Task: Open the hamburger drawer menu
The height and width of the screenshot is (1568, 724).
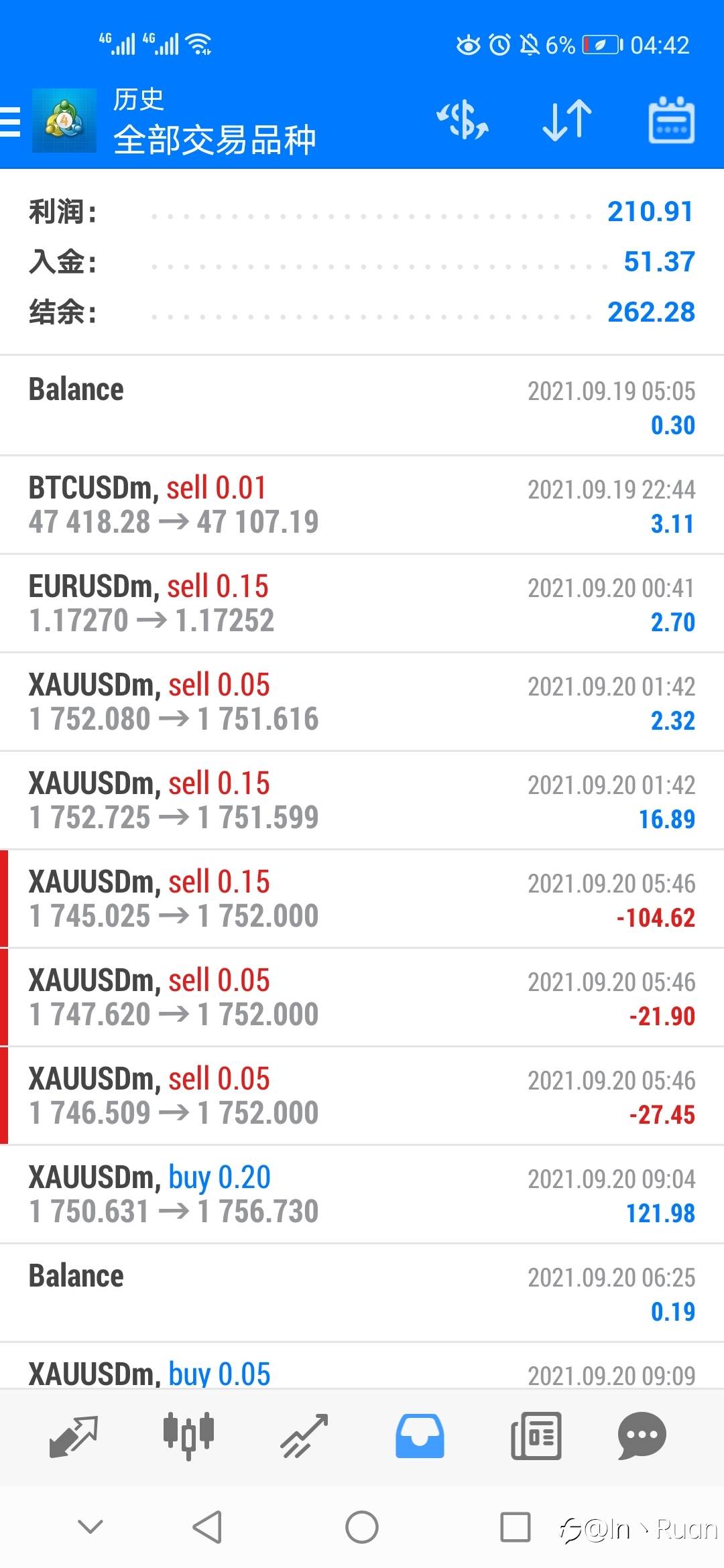Action: click(11, 122)
